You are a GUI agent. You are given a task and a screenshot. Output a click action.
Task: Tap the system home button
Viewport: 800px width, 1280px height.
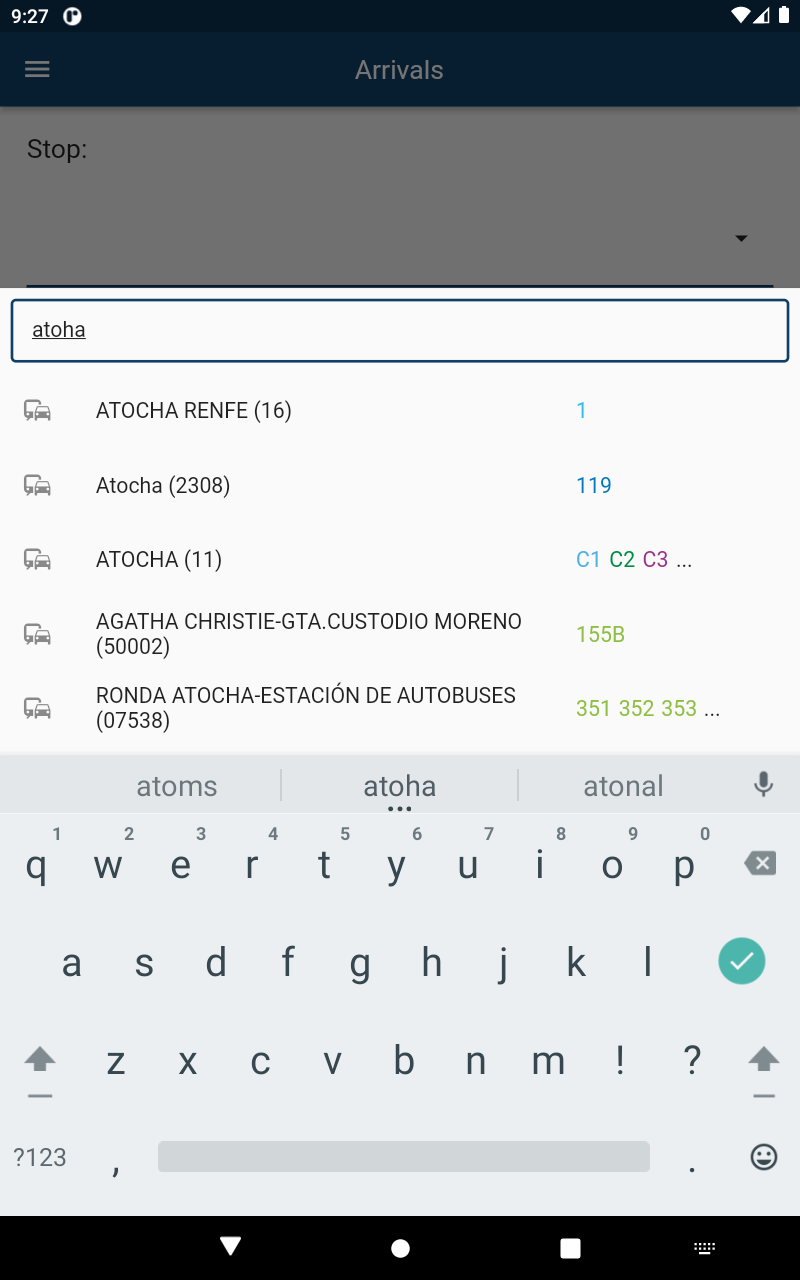click(400, 1247)
